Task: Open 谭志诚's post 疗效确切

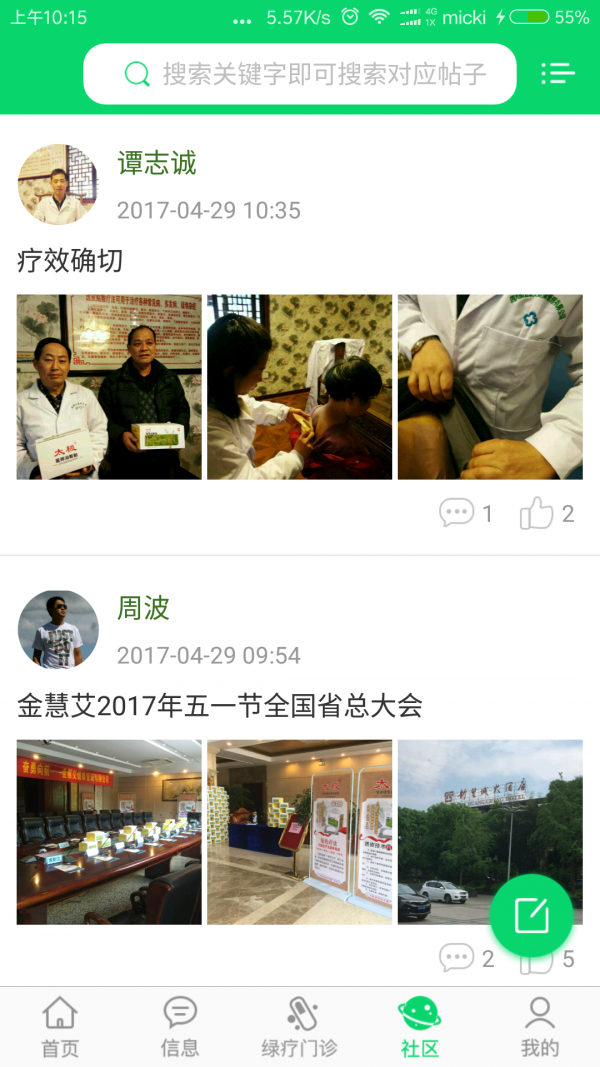Action: tap(70, 261)
